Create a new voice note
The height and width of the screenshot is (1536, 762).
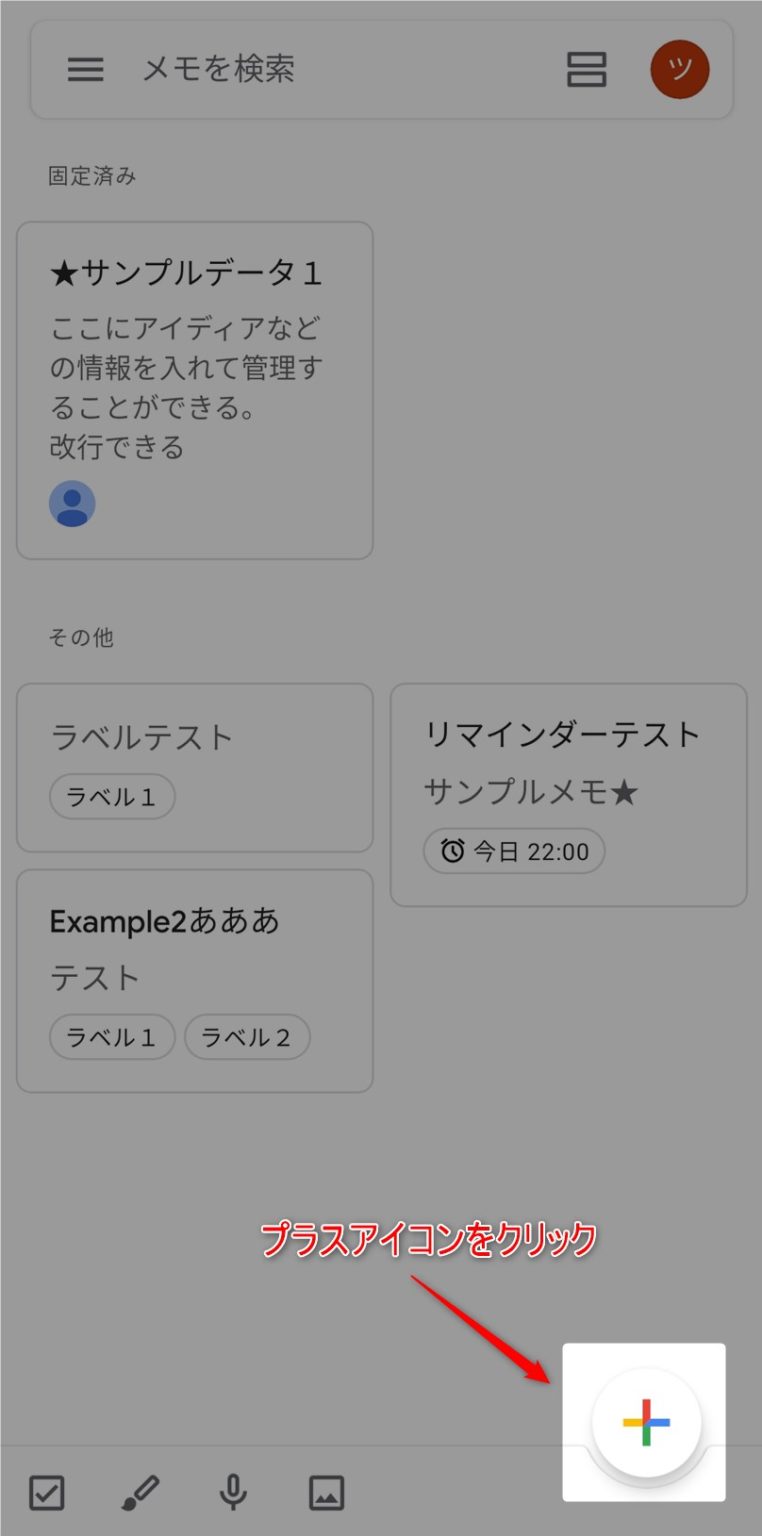[x=233, y=1493]
